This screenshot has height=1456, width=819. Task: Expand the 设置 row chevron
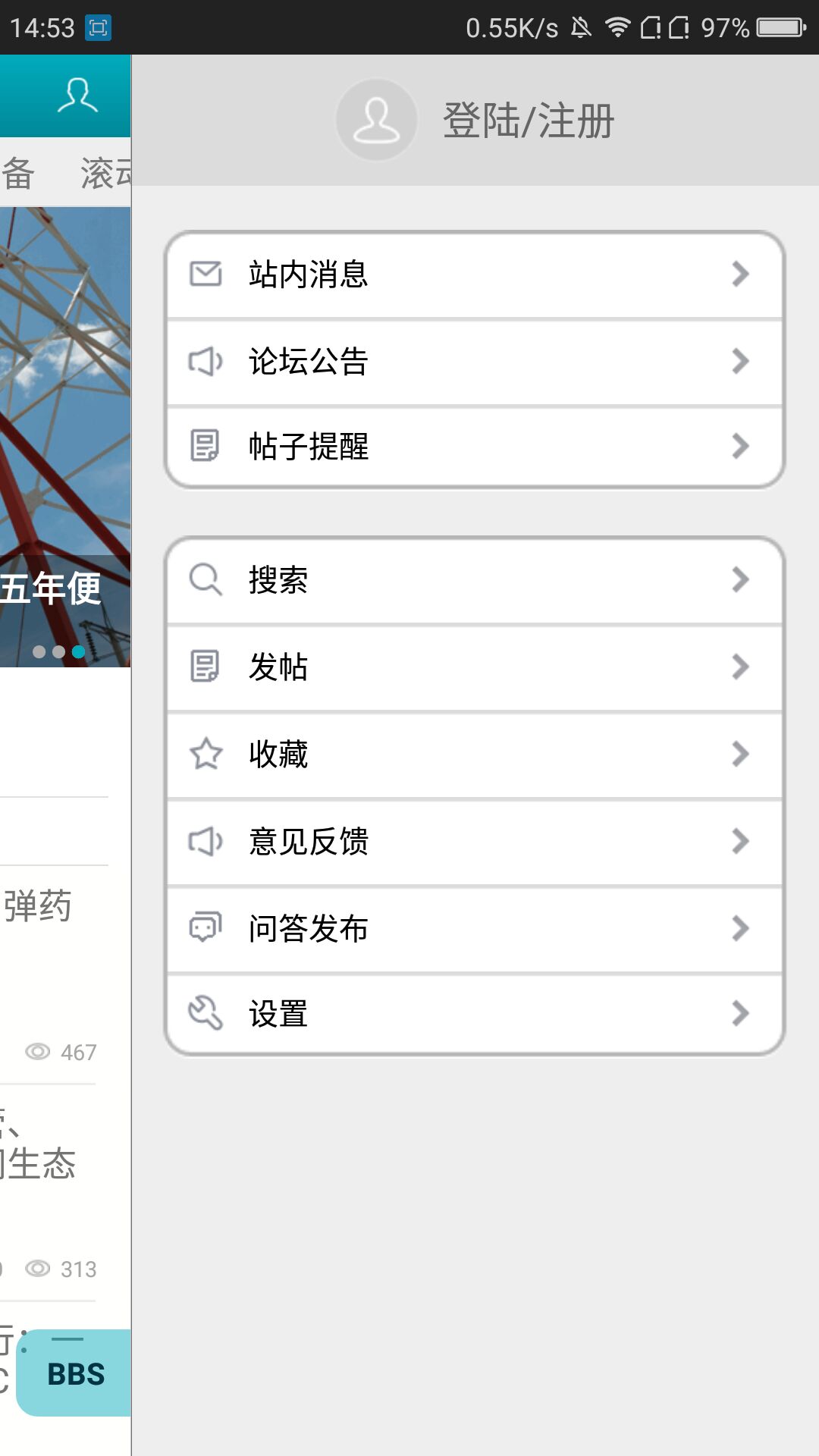[x=739, y=1012]
